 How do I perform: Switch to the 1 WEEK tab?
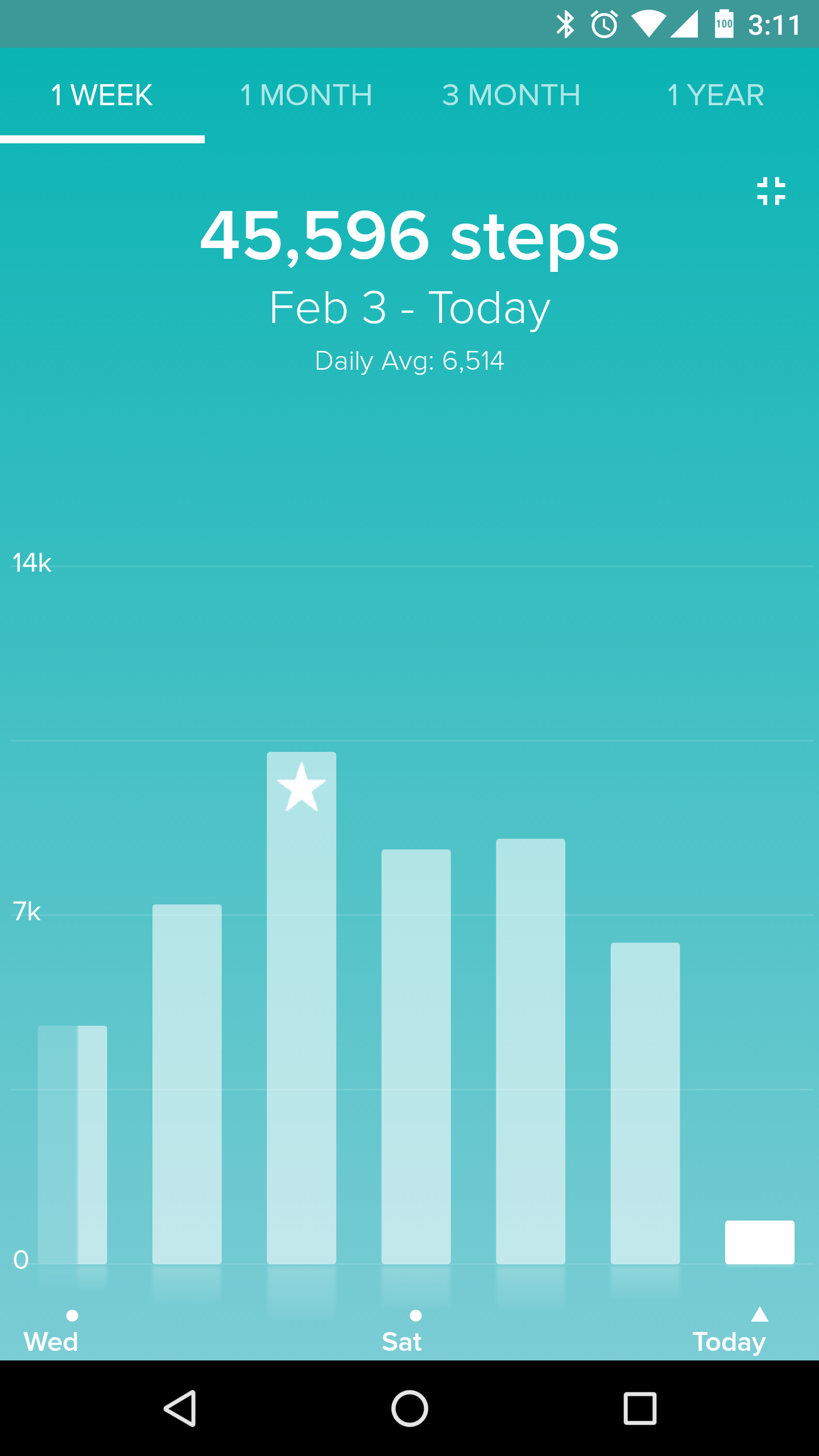[102, 95]
